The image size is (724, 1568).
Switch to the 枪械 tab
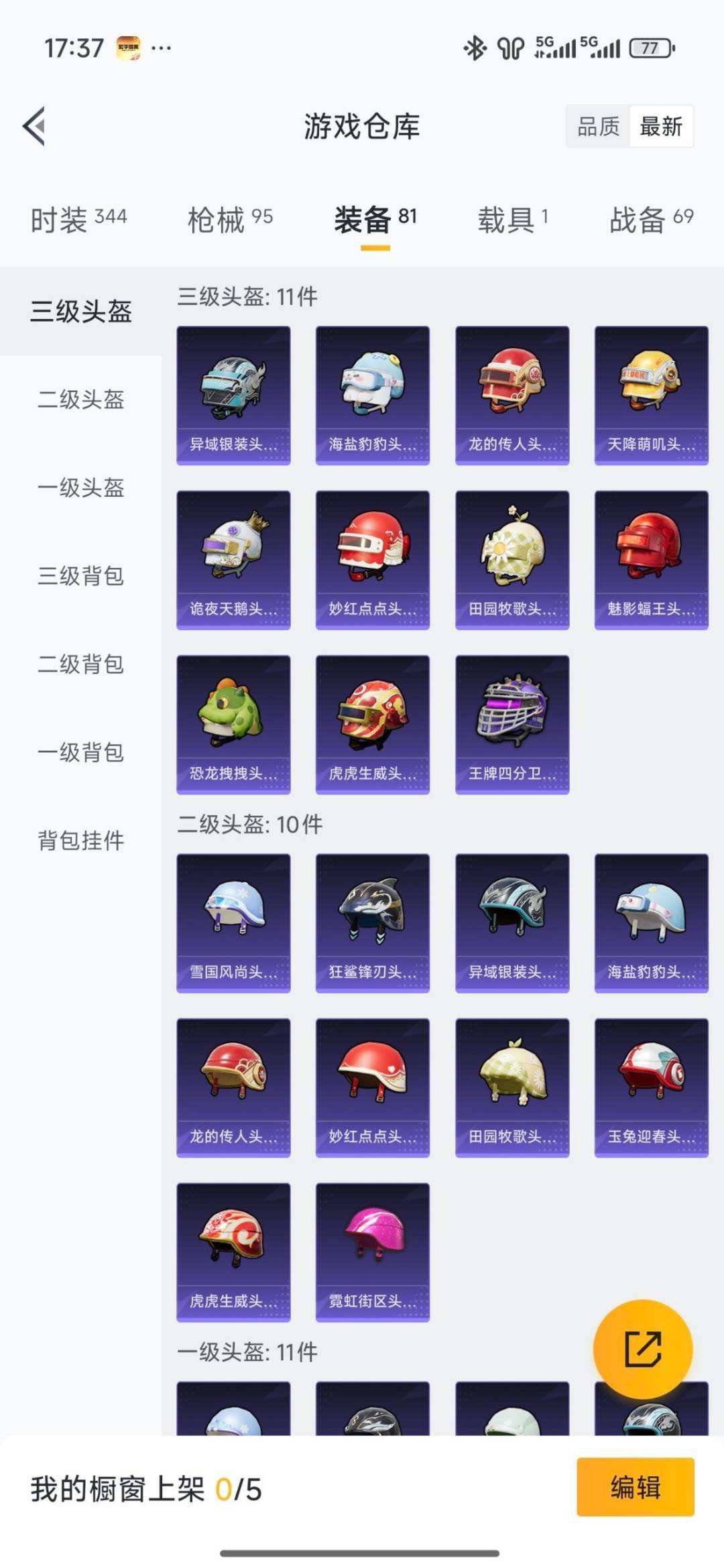click(230, 219)
